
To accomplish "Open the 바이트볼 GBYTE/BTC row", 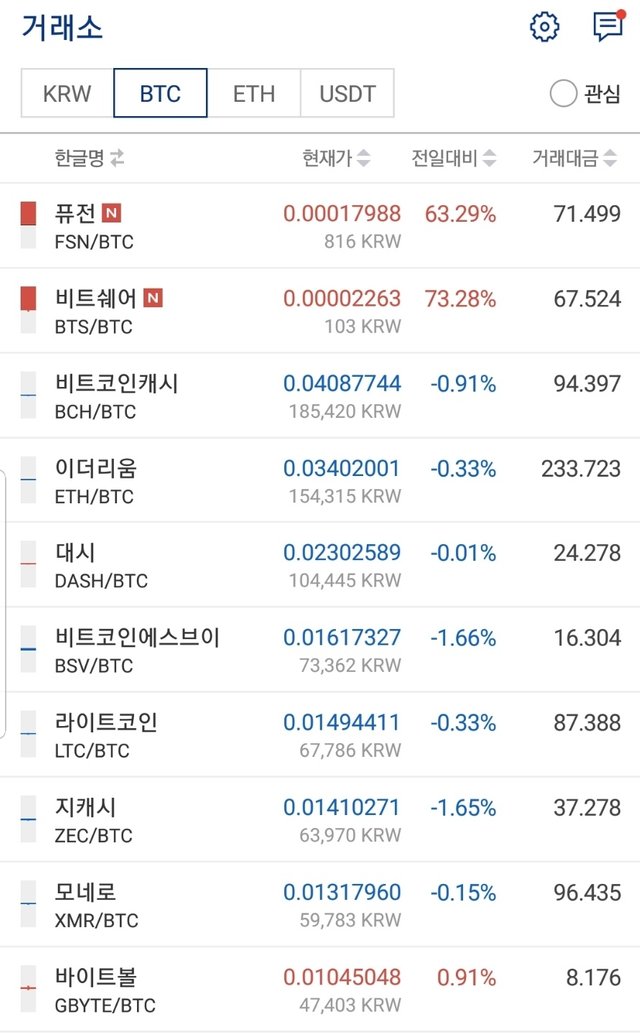I will [x=320, y=990].
